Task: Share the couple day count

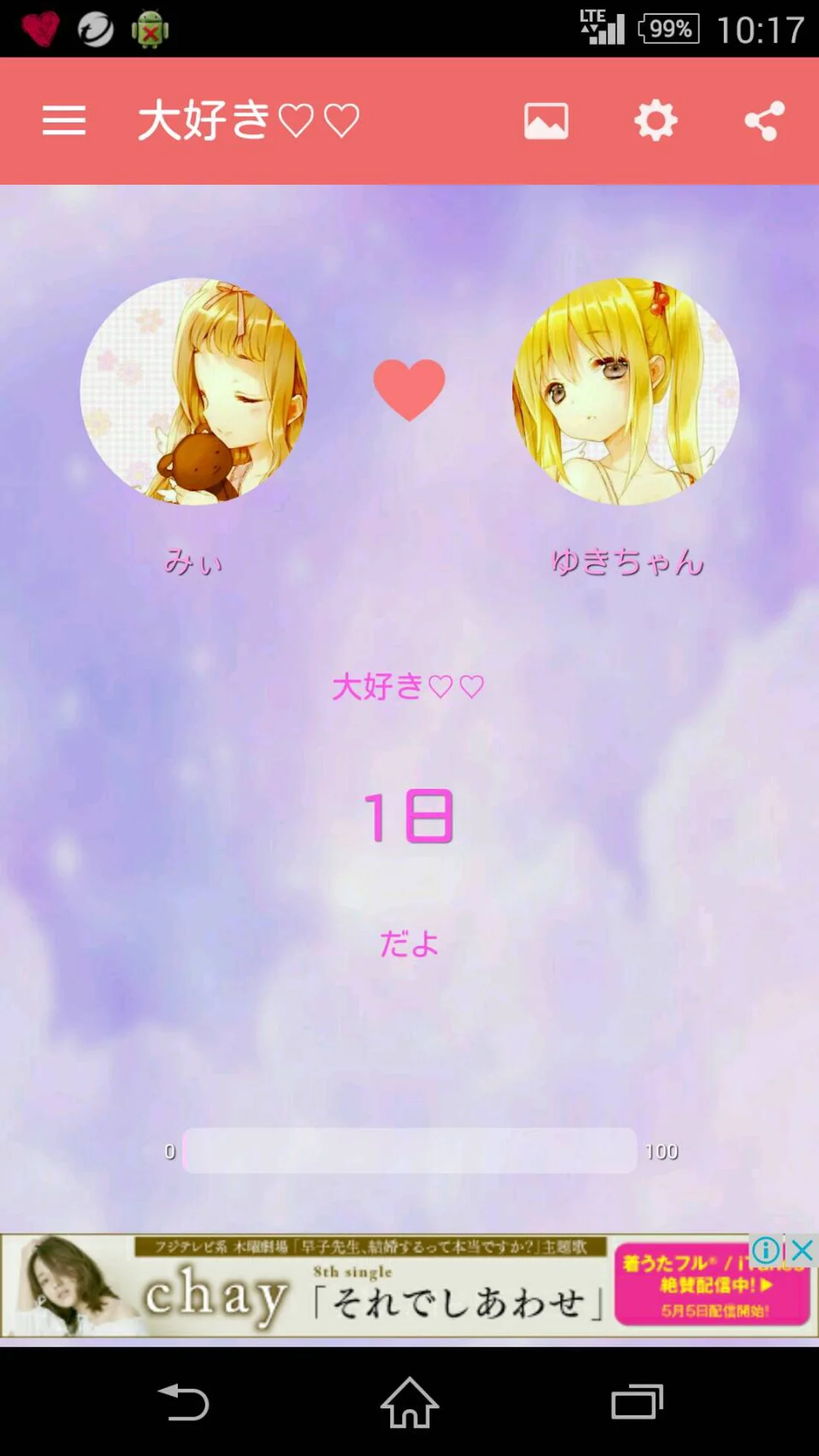Action: (x=765, y=121)
